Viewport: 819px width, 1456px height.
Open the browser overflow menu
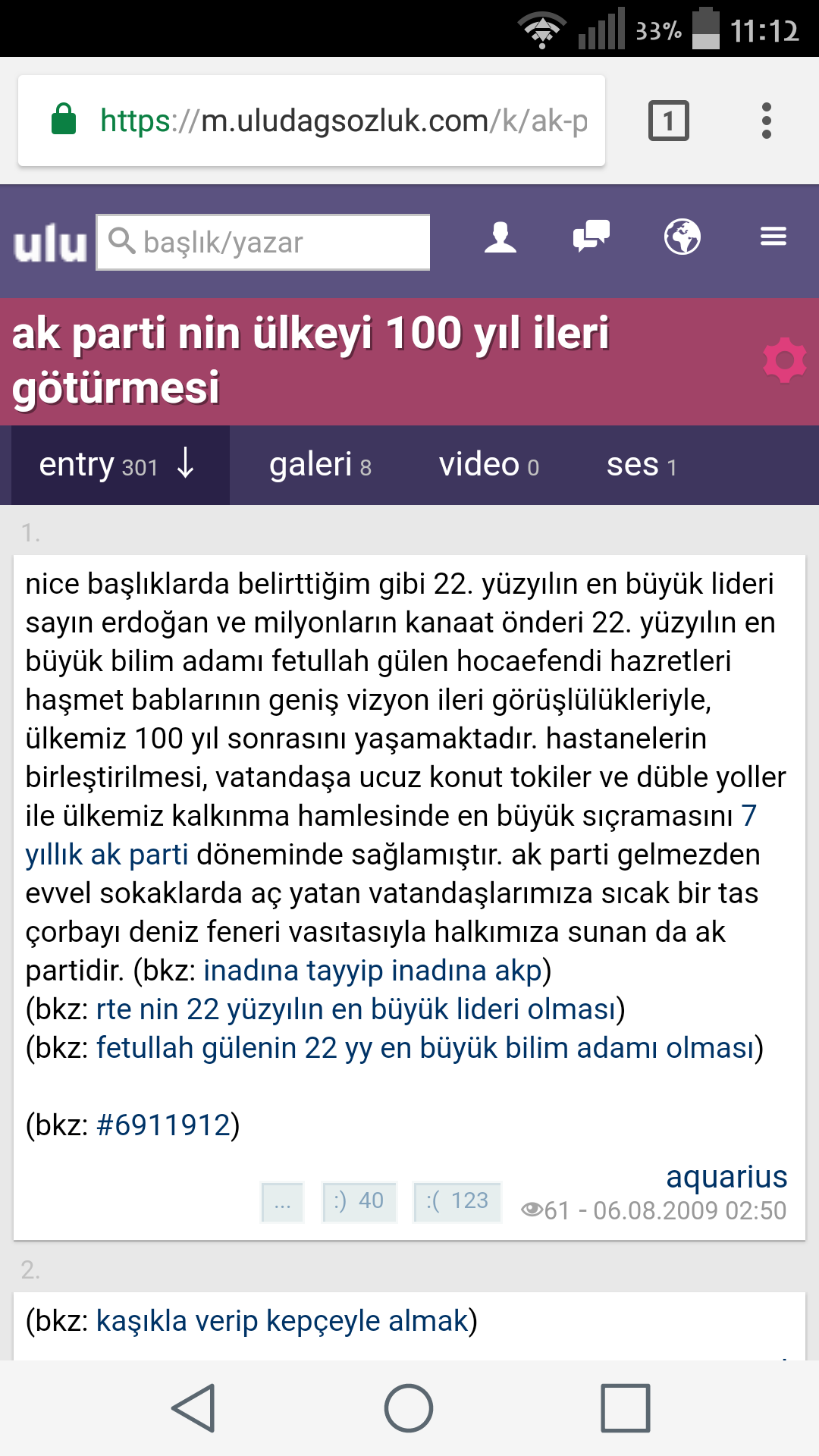click(x=767, y=121)
